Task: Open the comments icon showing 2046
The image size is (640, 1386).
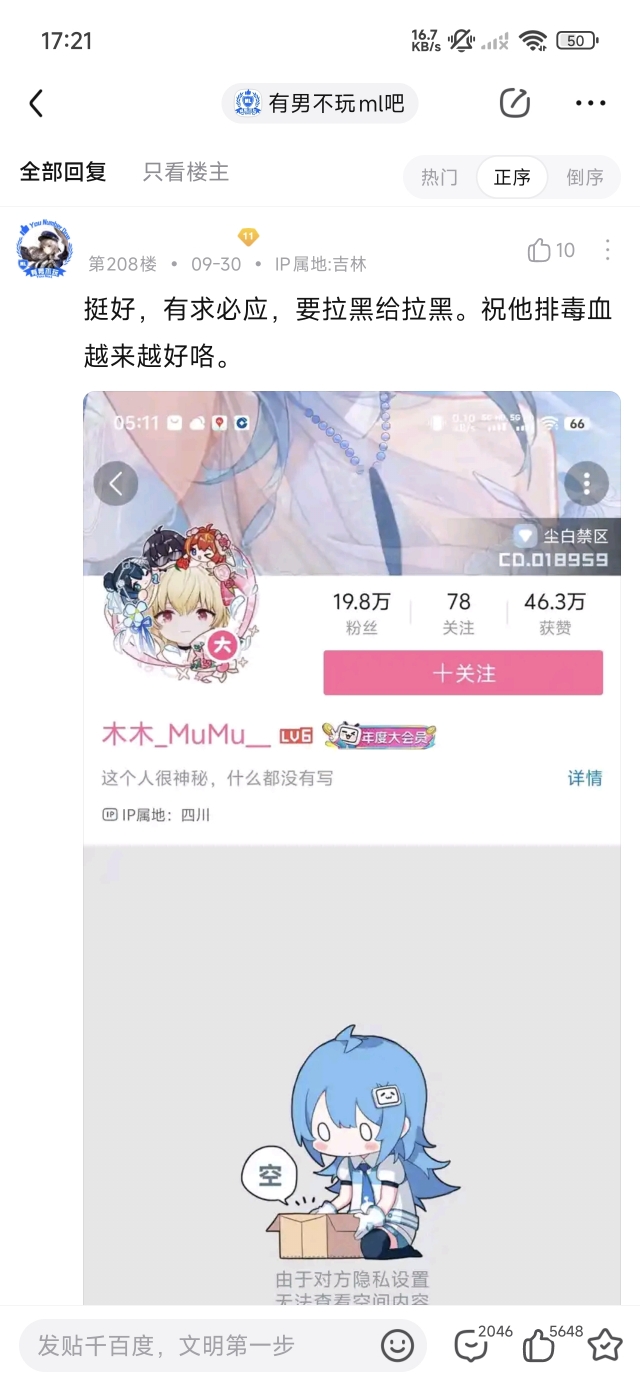Action: (471, 1345)
